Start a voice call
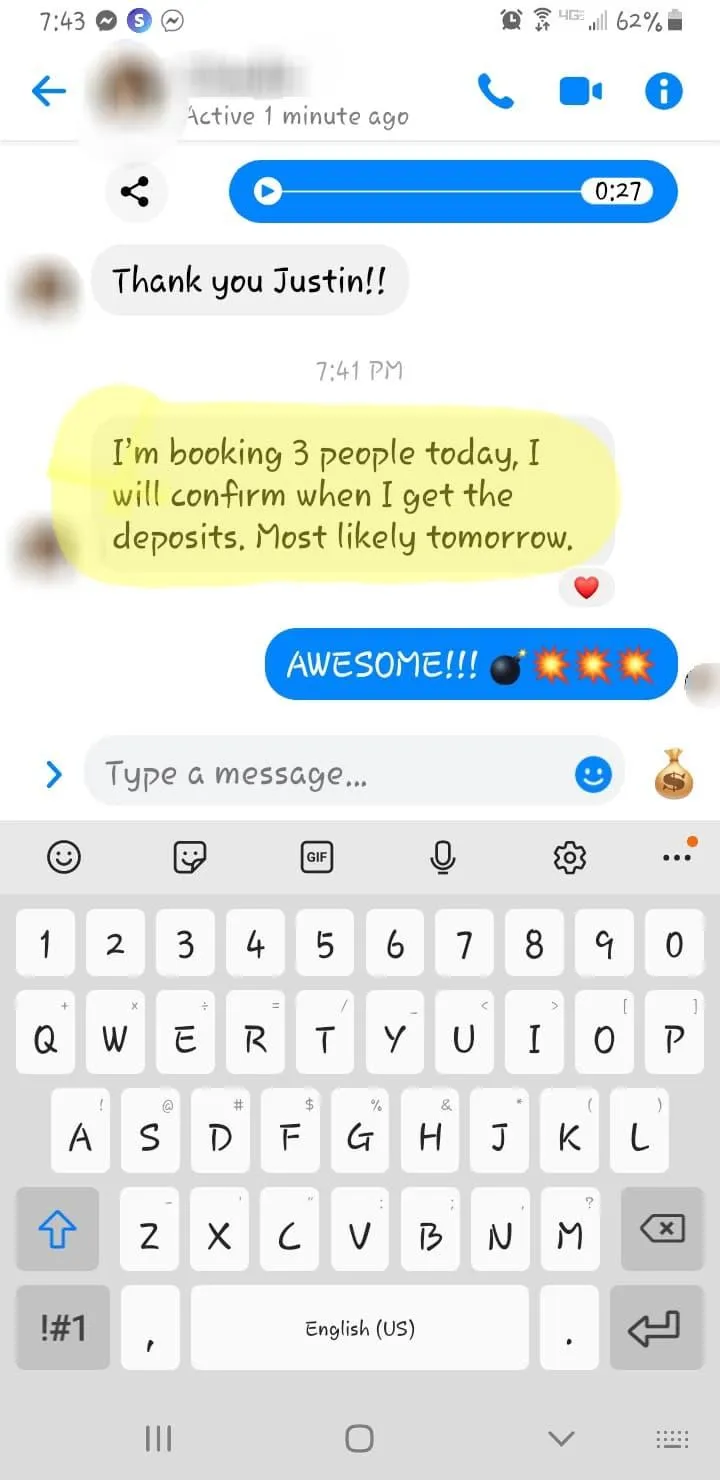Image resolution: width=720 pixels, height=1480 pixels. [496, 92]
